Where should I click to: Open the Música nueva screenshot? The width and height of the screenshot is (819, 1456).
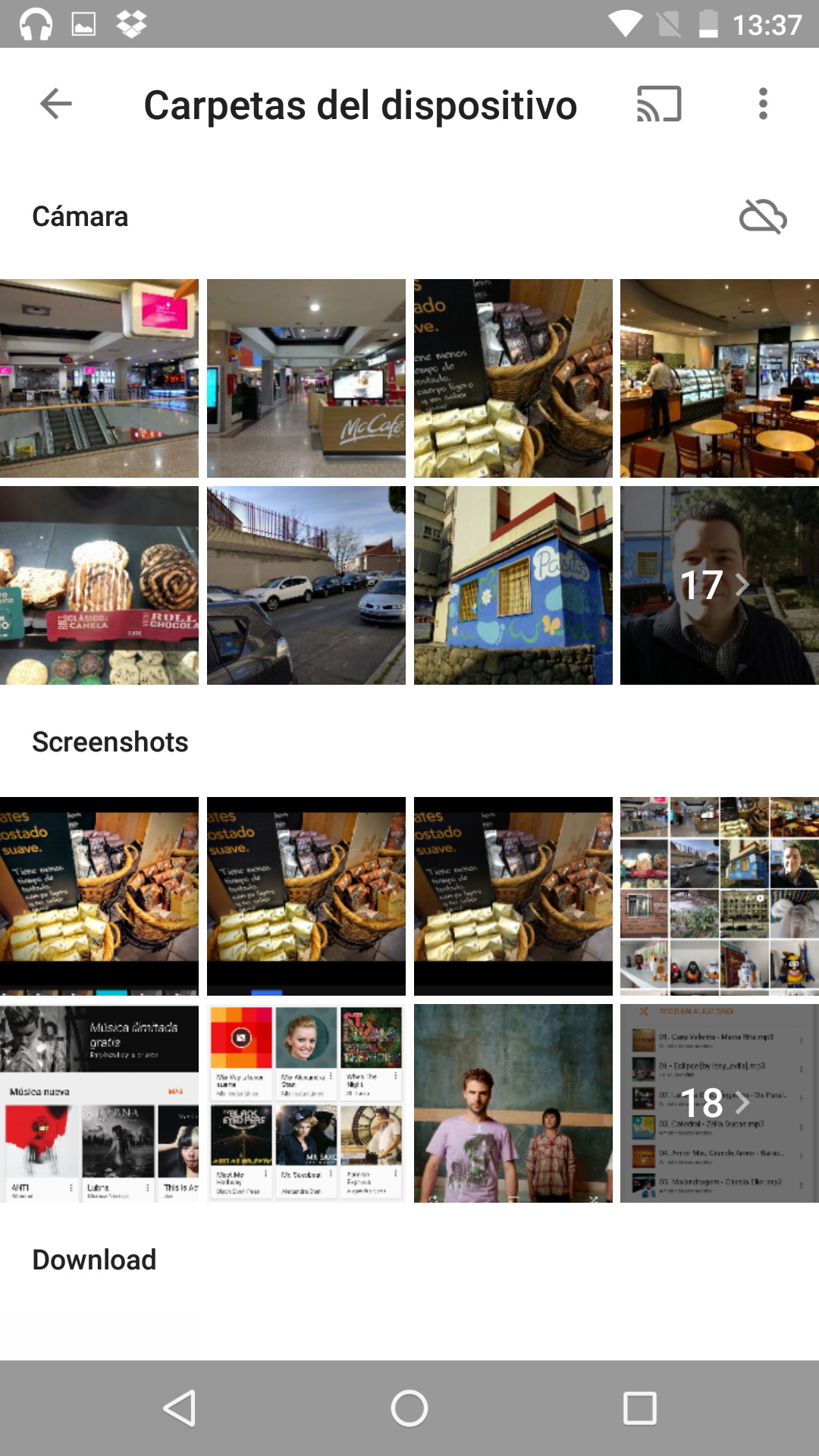(99, 1103)
